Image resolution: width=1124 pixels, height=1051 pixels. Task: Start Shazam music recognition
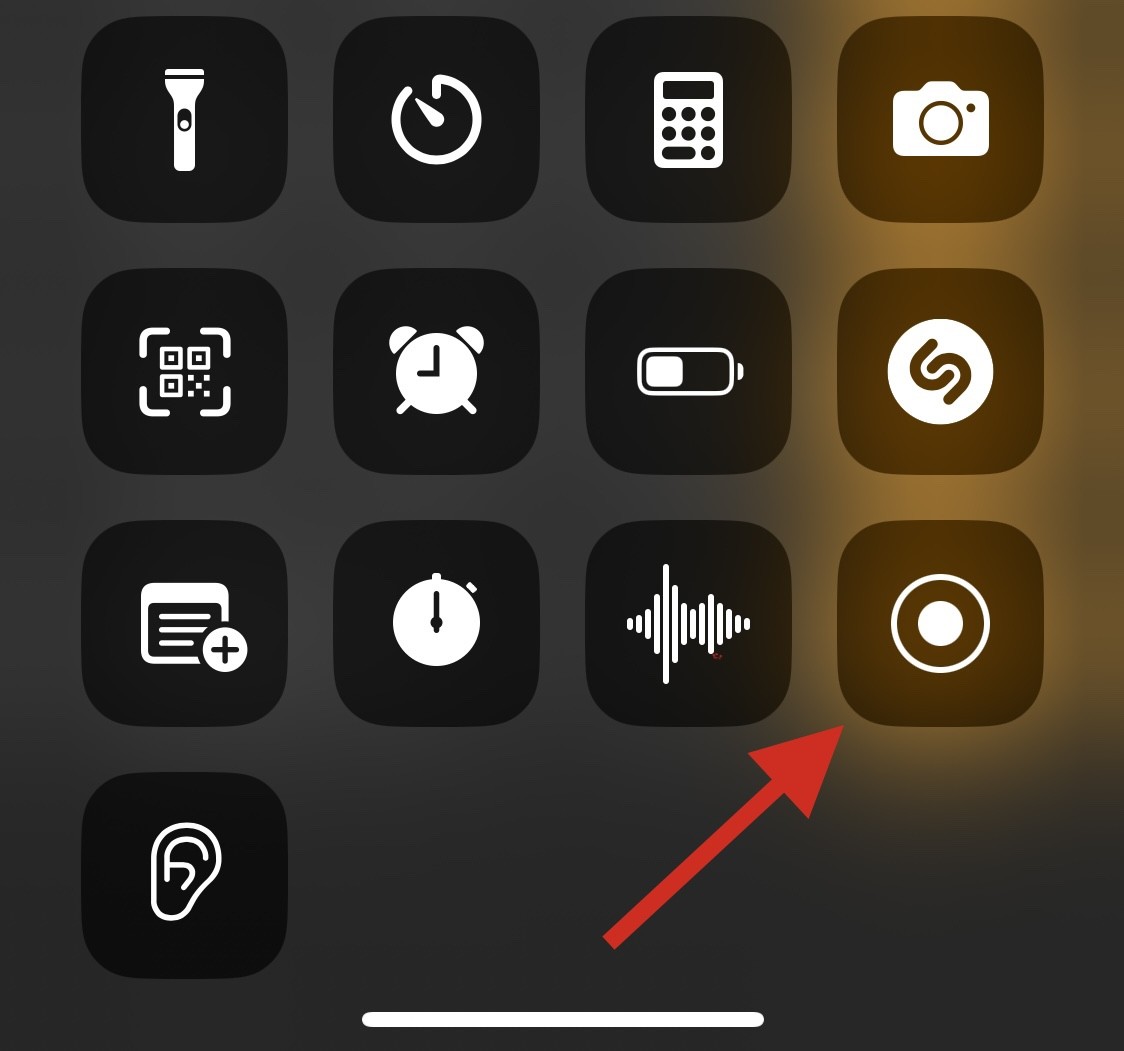[940, 371]
